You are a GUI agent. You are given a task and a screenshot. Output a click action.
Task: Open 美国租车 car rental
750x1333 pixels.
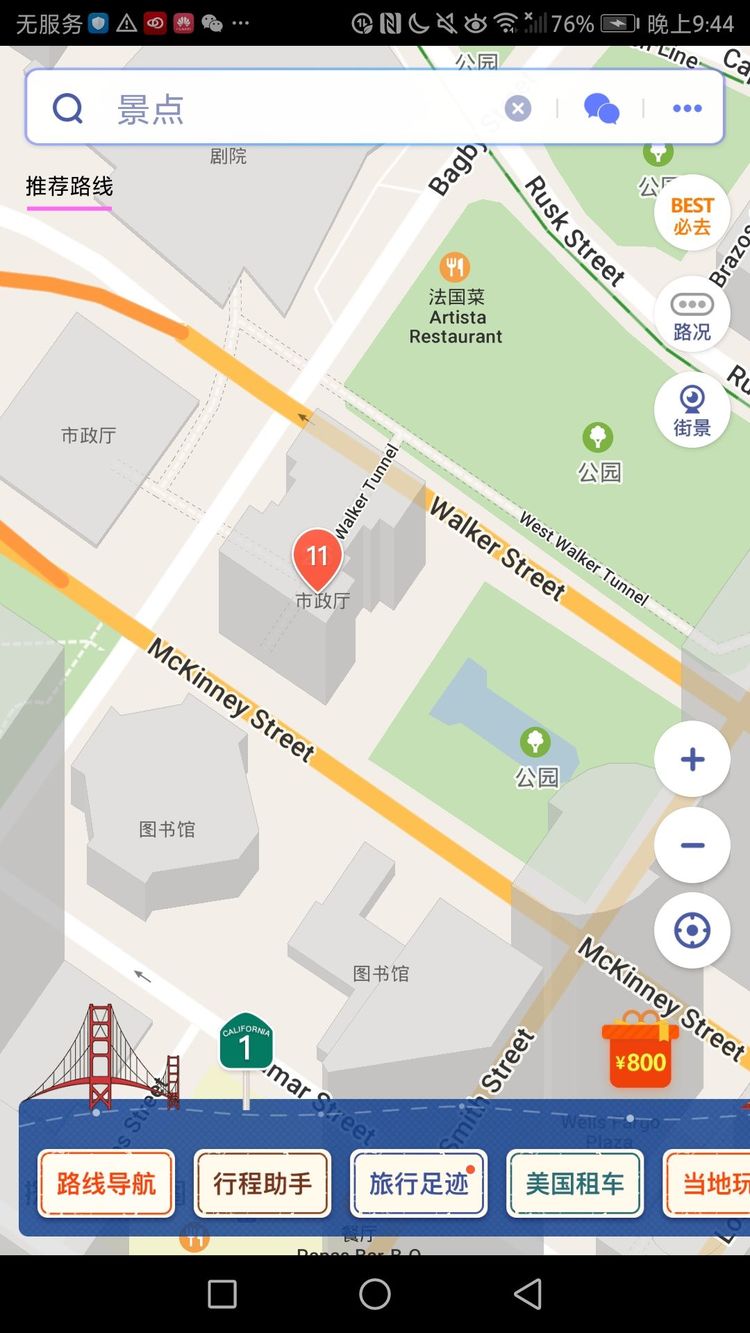click(575, 1184)
